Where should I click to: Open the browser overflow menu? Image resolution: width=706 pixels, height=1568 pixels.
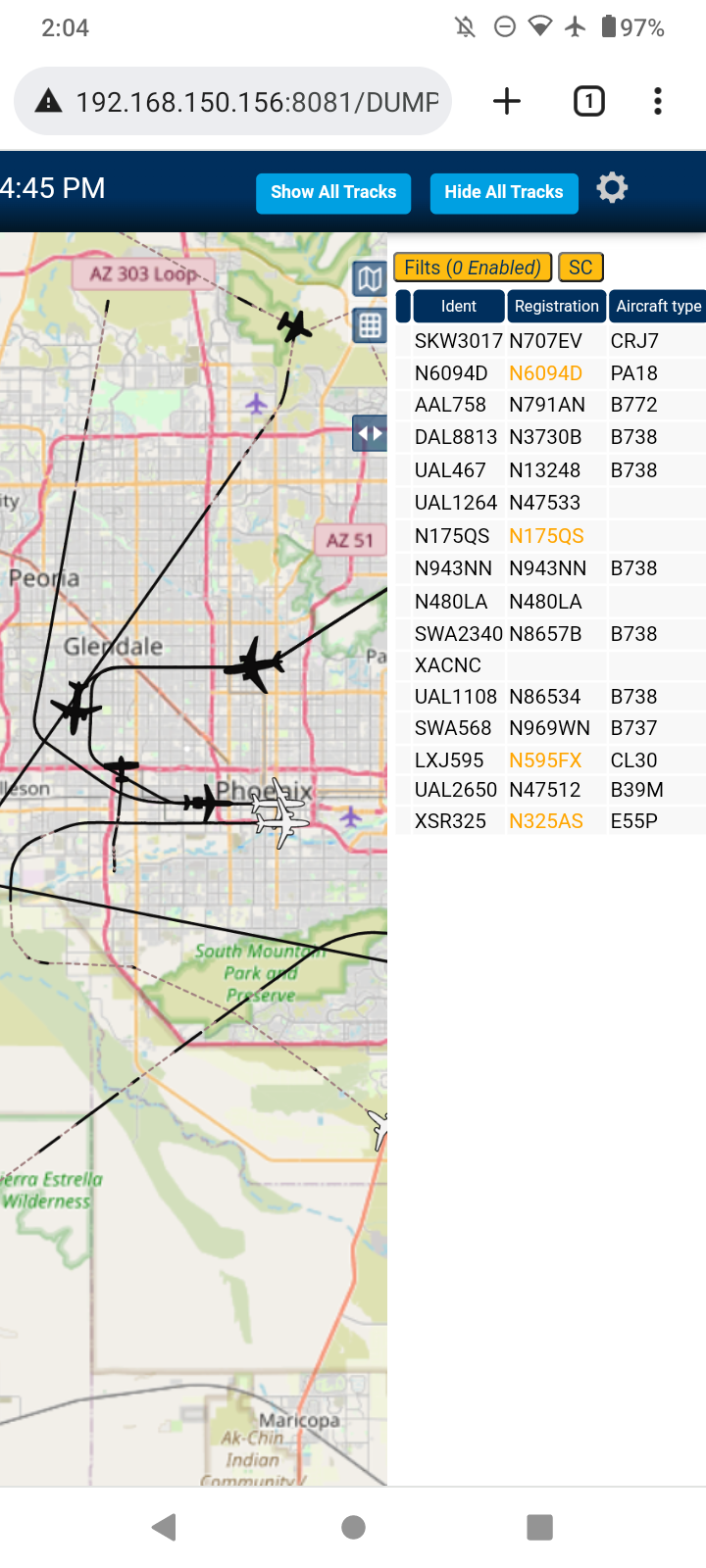658,101
